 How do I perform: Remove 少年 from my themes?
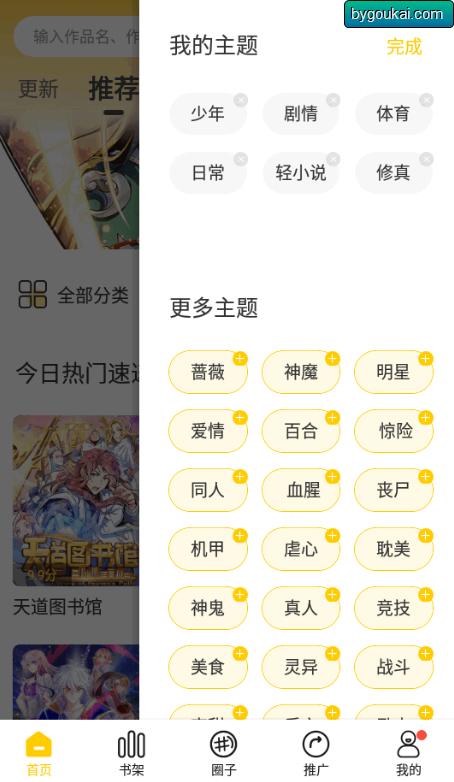click(240, 100)
